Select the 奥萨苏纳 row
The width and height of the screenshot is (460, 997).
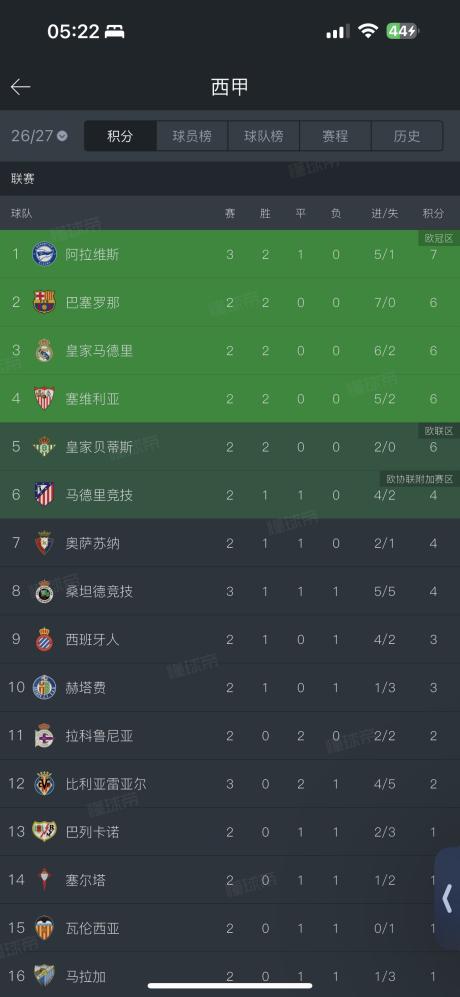tap(230, 543)
